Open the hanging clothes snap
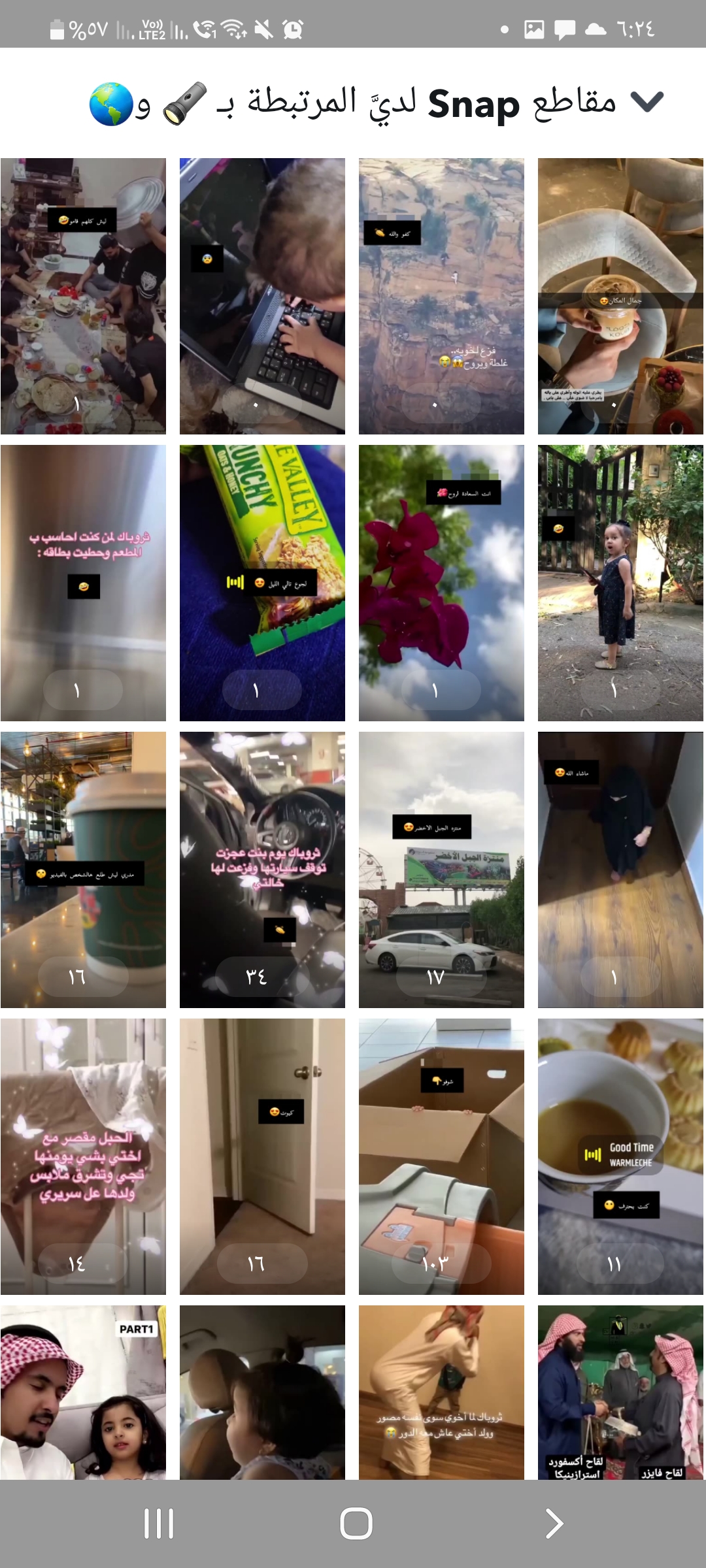706x1568 pixels. click(83, 1156)
